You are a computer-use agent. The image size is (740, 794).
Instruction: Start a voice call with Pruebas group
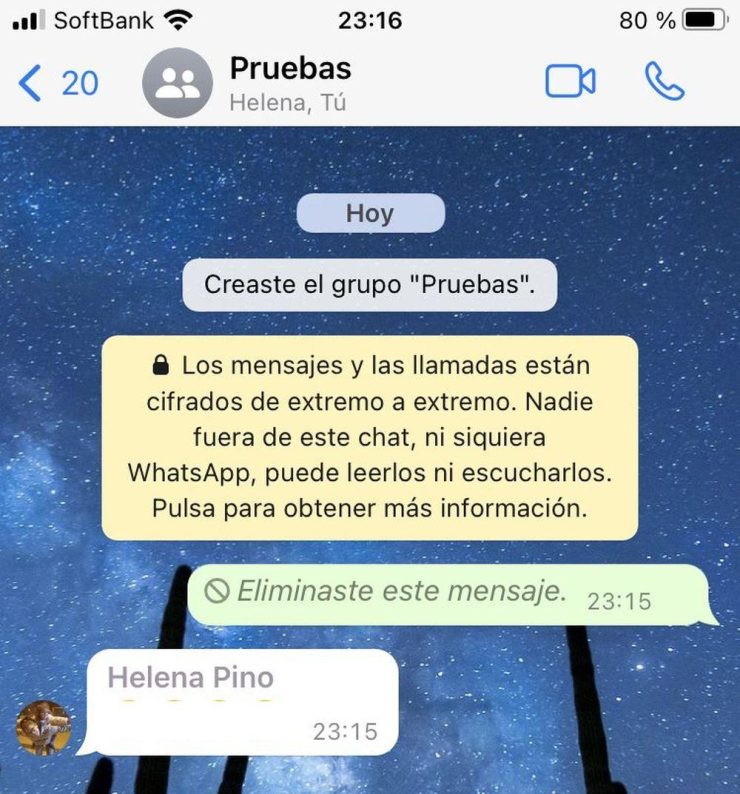[664, 82]
